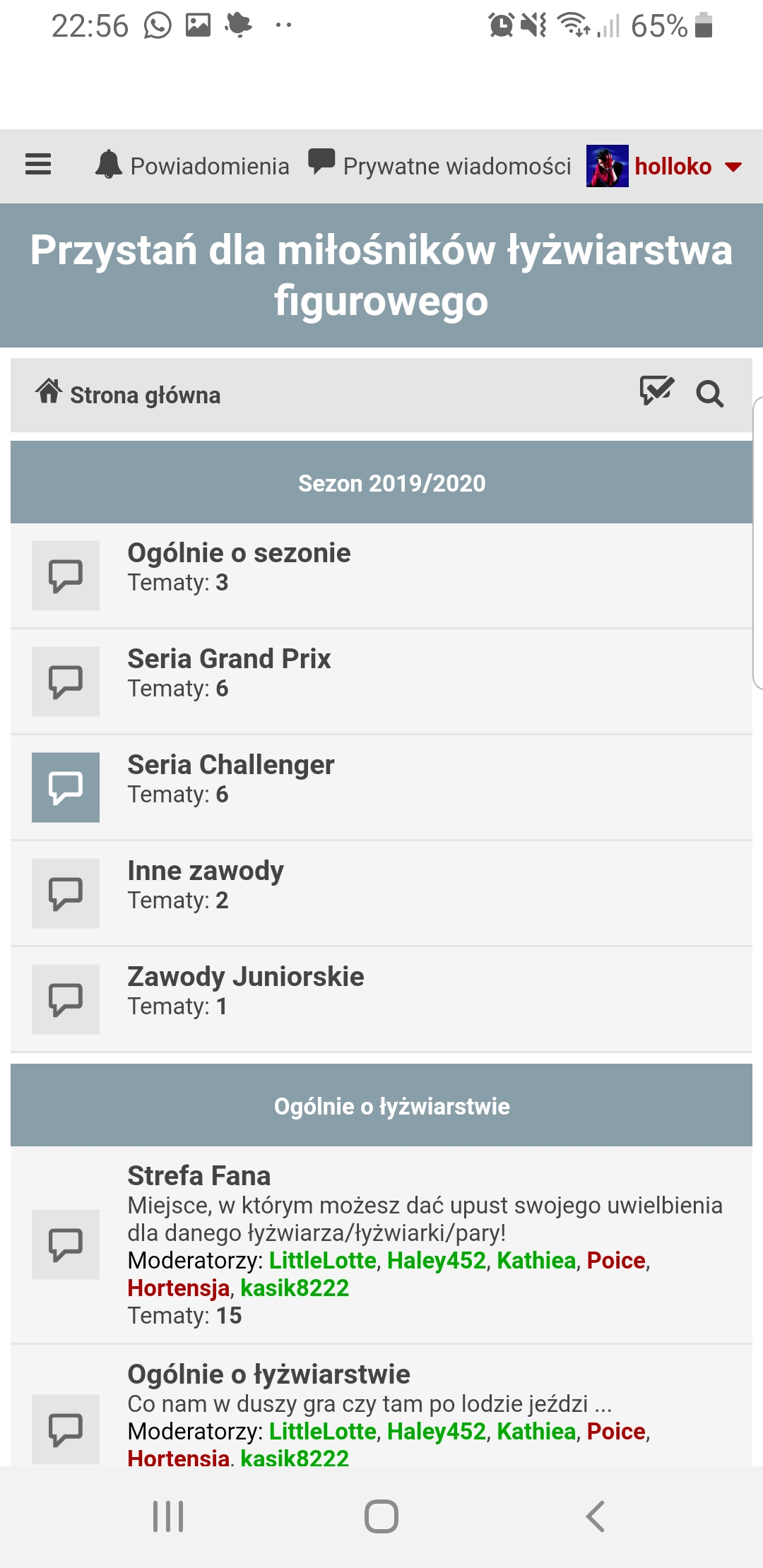Image resolution: width=763 pixels, height=1568 pixels.
Task: Open the Seria Challenger forum
Action: click(231, 764)
